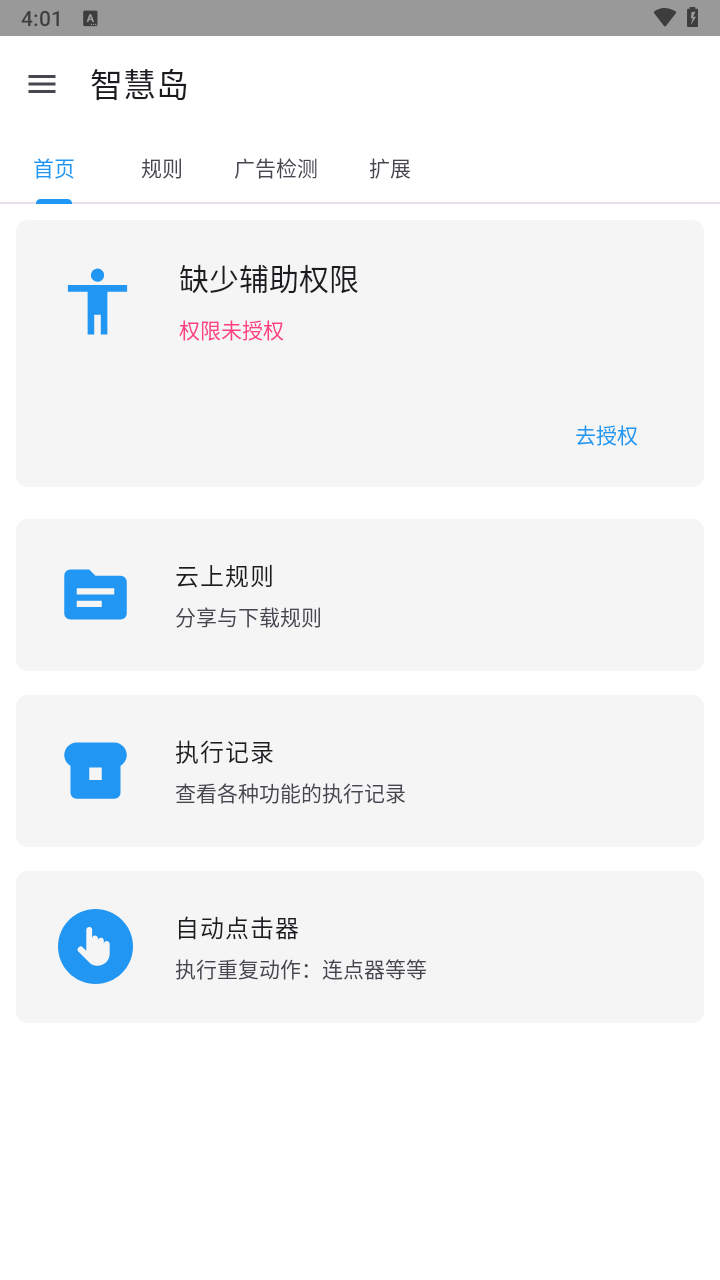The height and width of the screenshot is (1280, 720).
Task: Click the 执行记录 record icon
Action: point(95,770)
